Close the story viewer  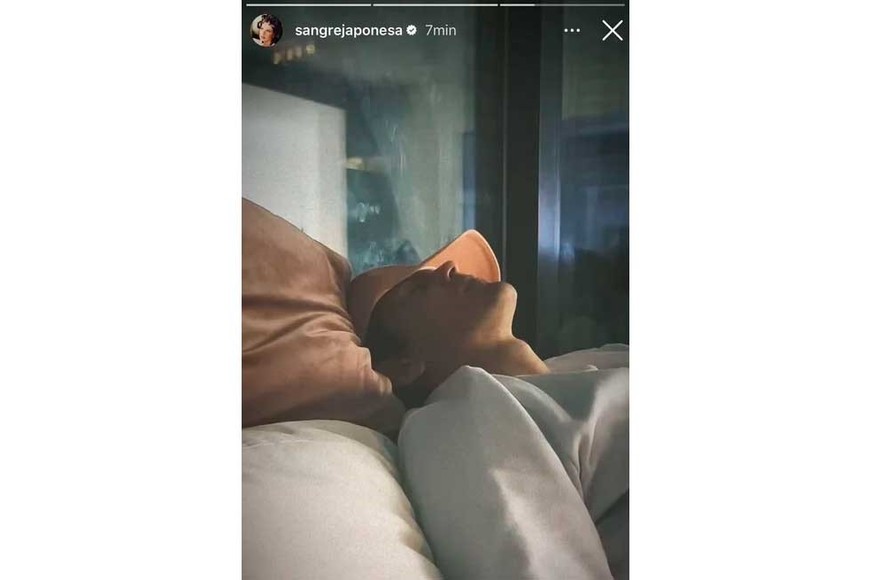(612, 30)
